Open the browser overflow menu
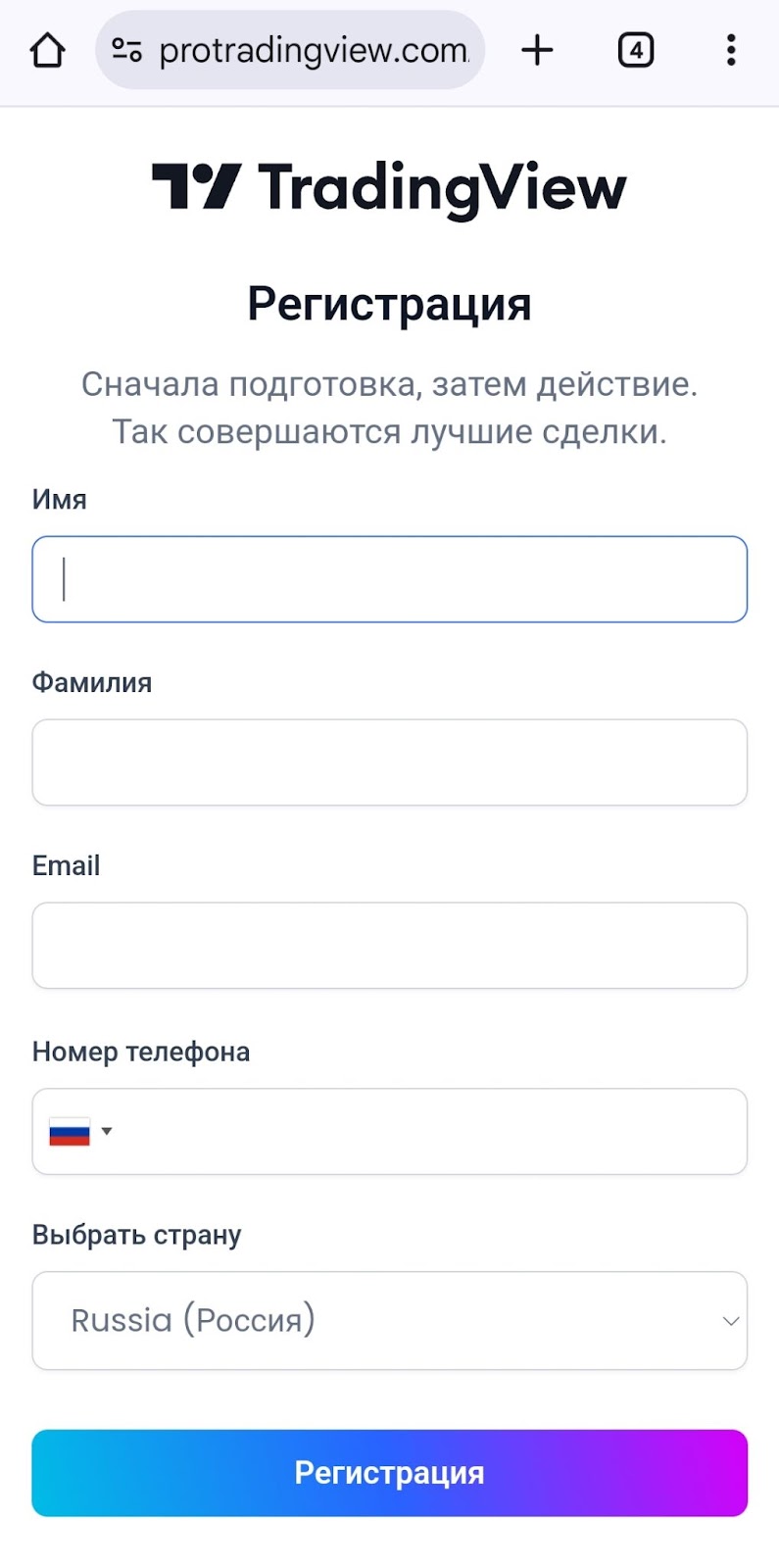Screen dimensions: 779x1568 731,50
